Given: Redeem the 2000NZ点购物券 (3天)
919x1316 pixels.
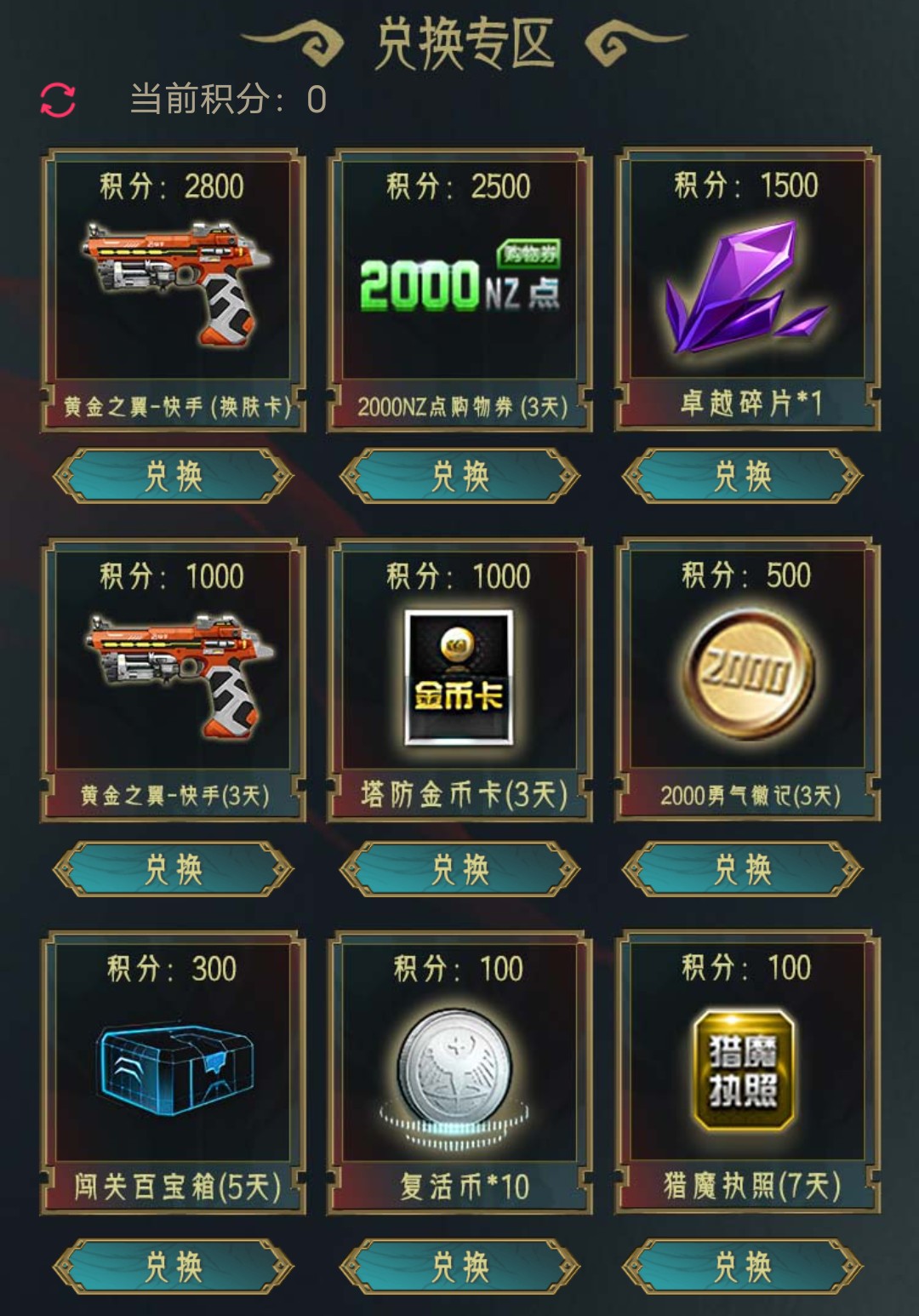Looking at the screenshot, I should (x=459, y=476).
